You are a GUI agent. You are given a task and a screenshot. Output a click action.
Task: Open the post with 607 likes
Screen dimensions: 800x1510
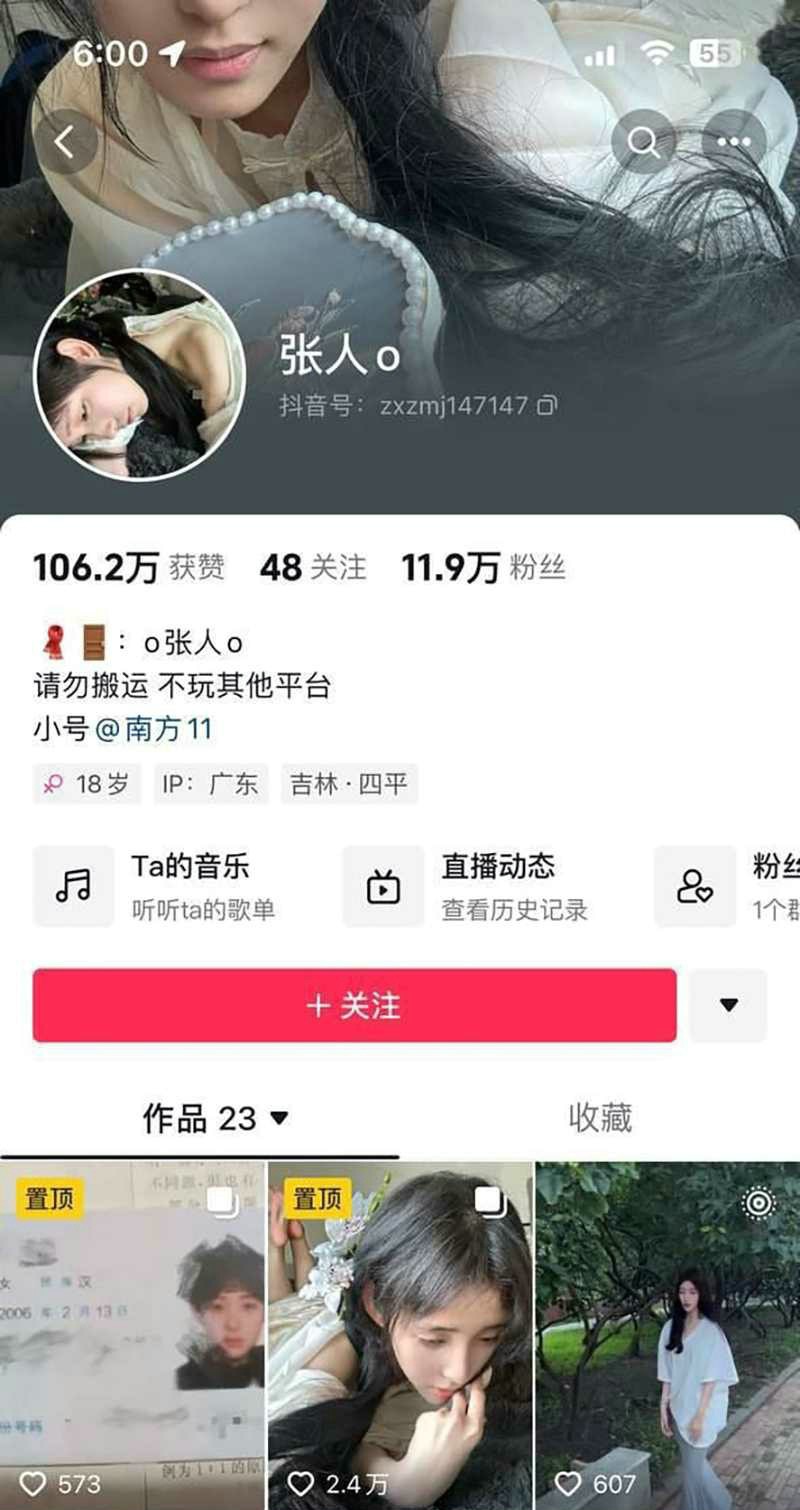(x=667, y=1335)
